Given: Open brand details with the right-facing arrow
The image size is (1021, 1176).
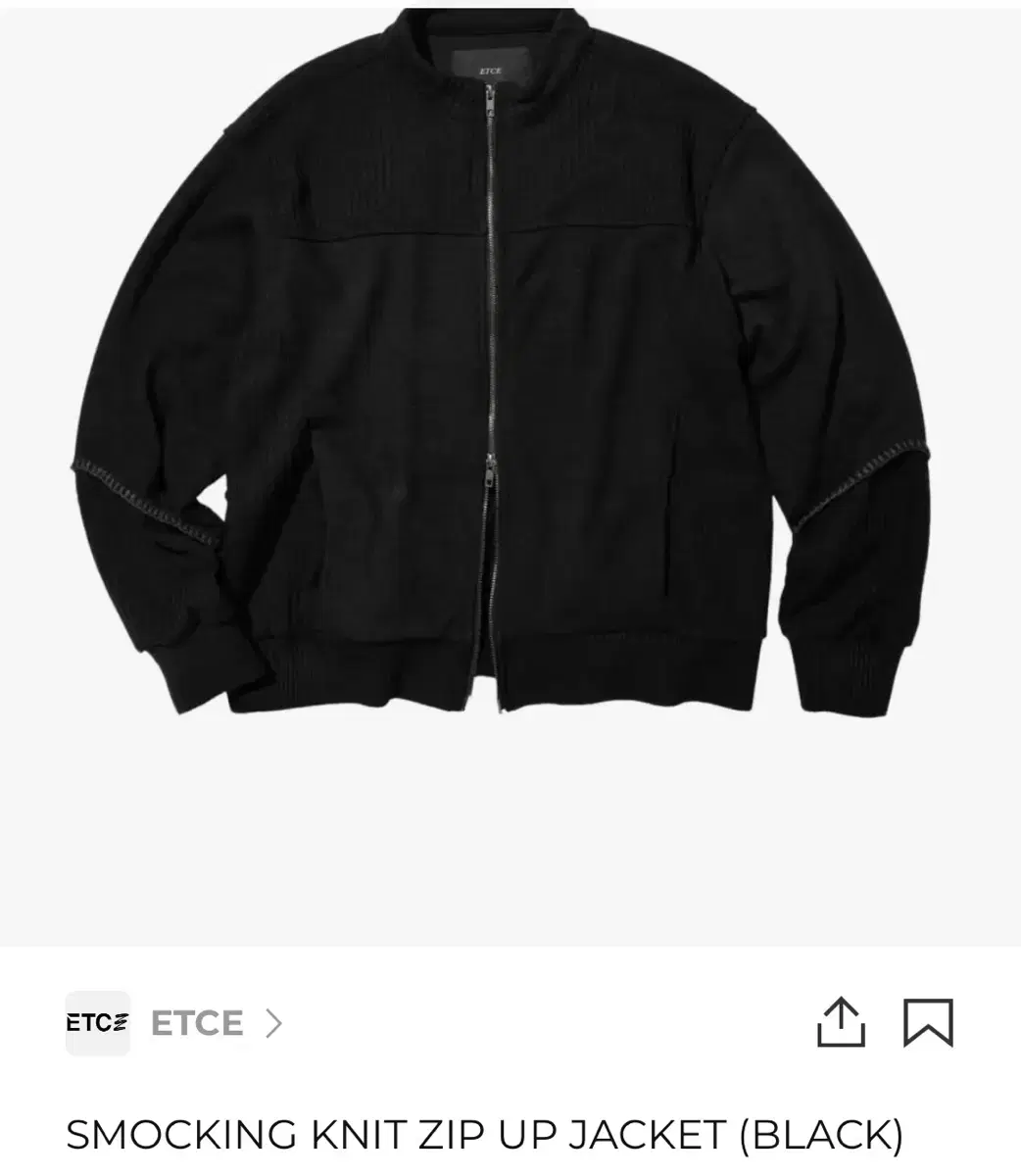Looking at the screenshot, I should pos(272,1023).
